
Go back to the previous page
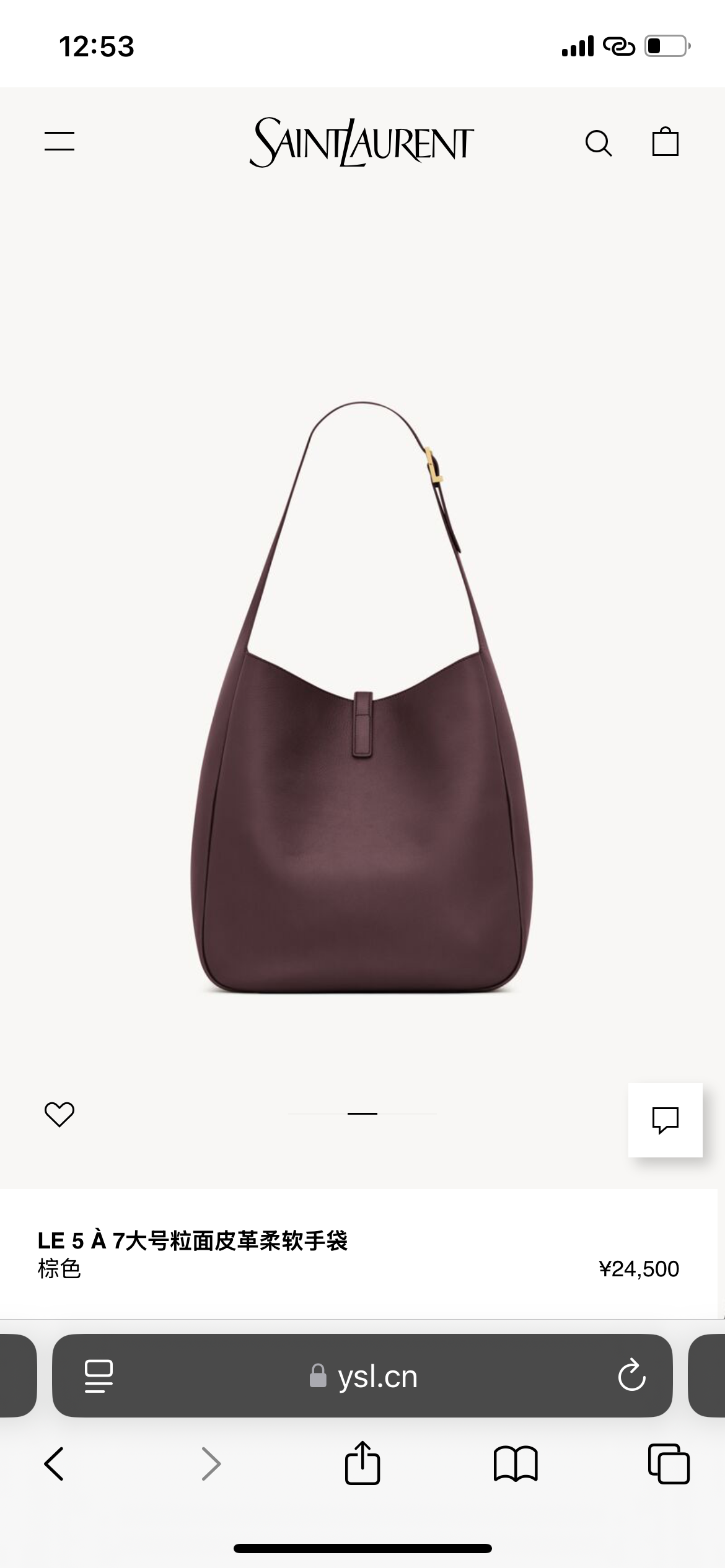click(55, 1465)
